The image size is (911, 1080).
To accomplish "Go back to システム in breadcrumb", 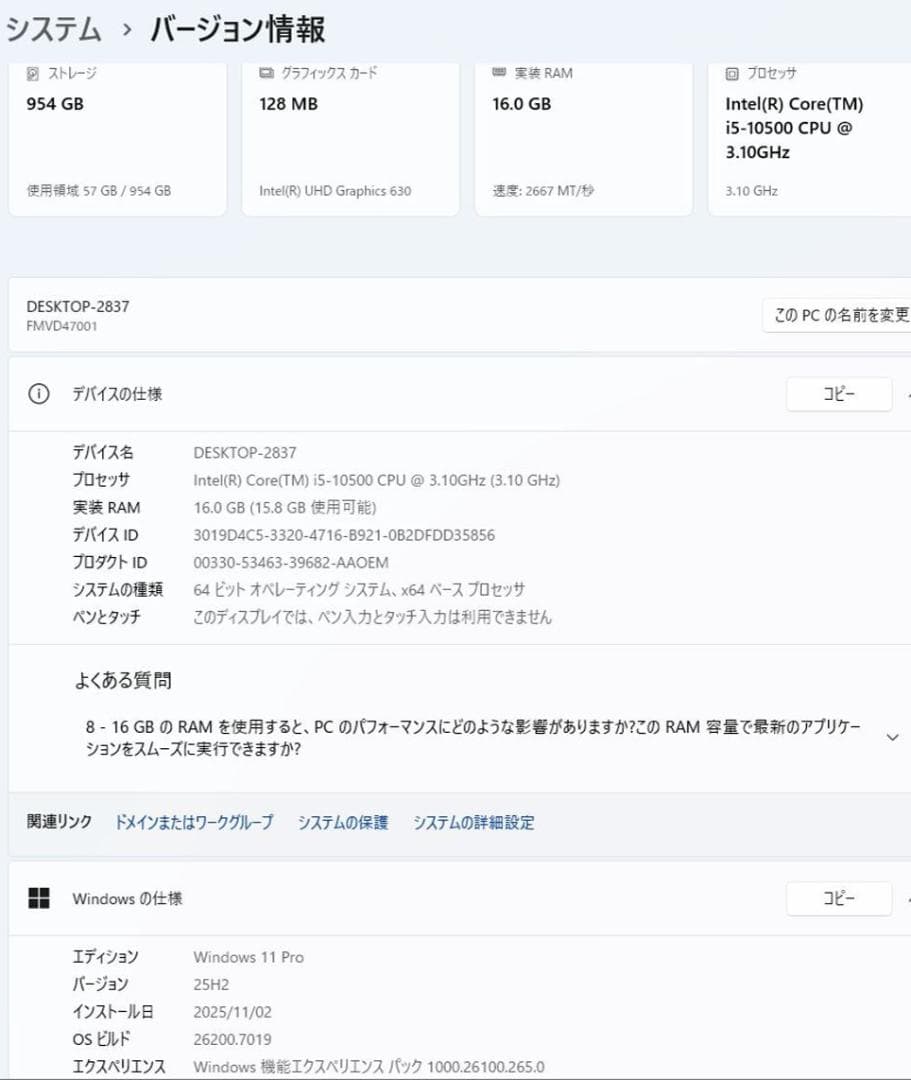I will click(55, 30).
